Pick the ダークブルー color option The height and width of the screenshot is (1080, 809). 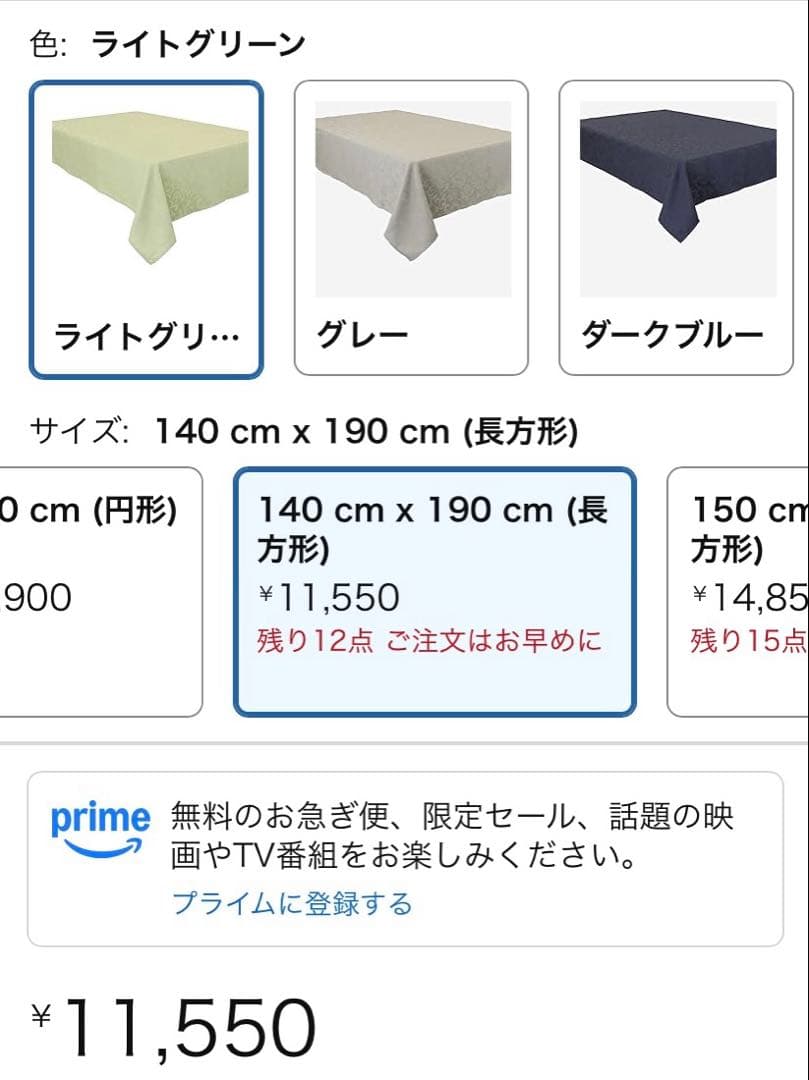[675, 228]
